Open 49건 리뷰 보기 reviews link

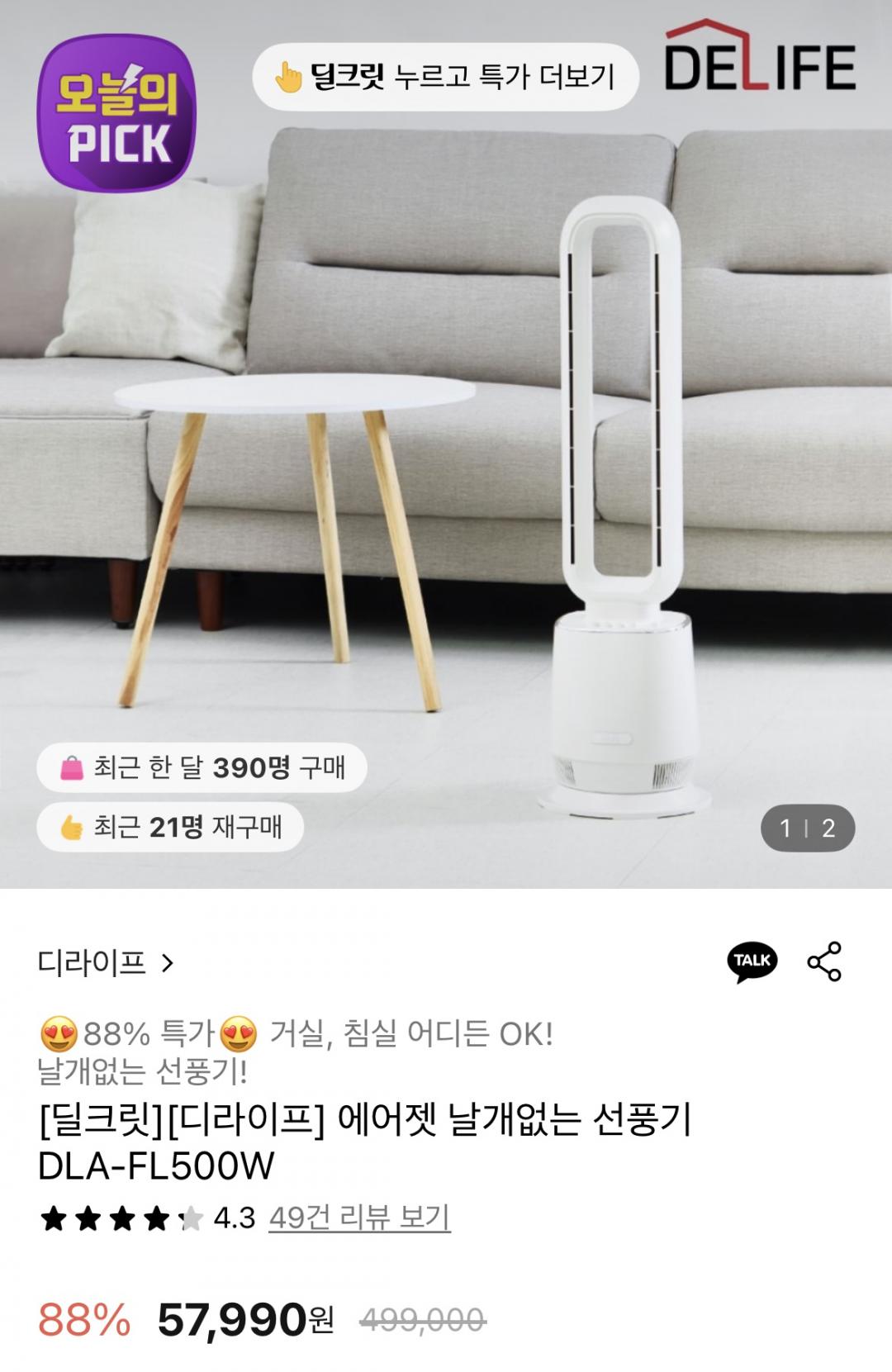tap(359, 1218)
